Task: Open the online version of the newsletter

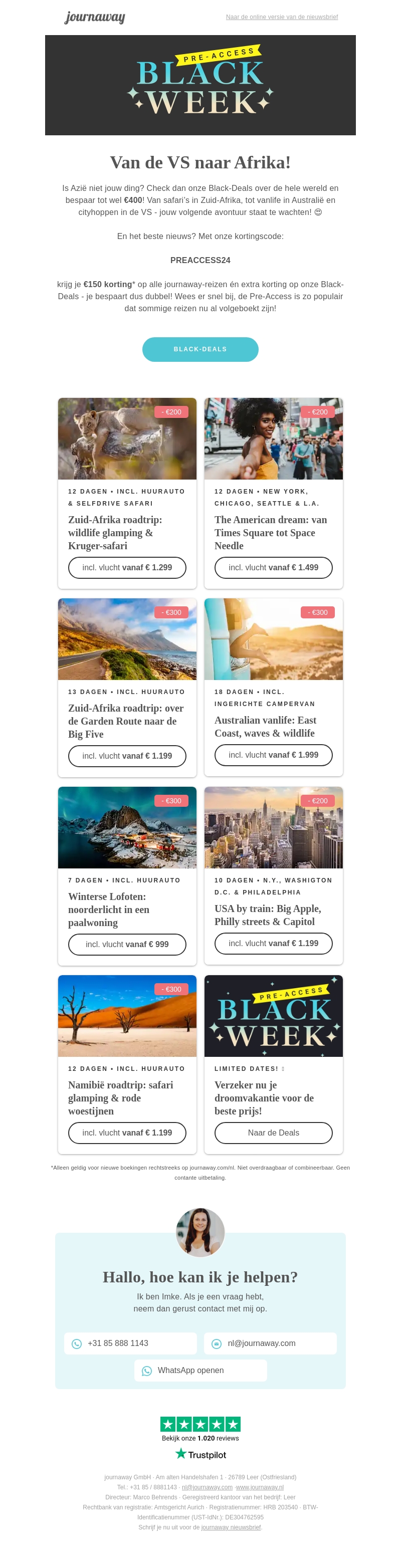Action: pos(282,17)
